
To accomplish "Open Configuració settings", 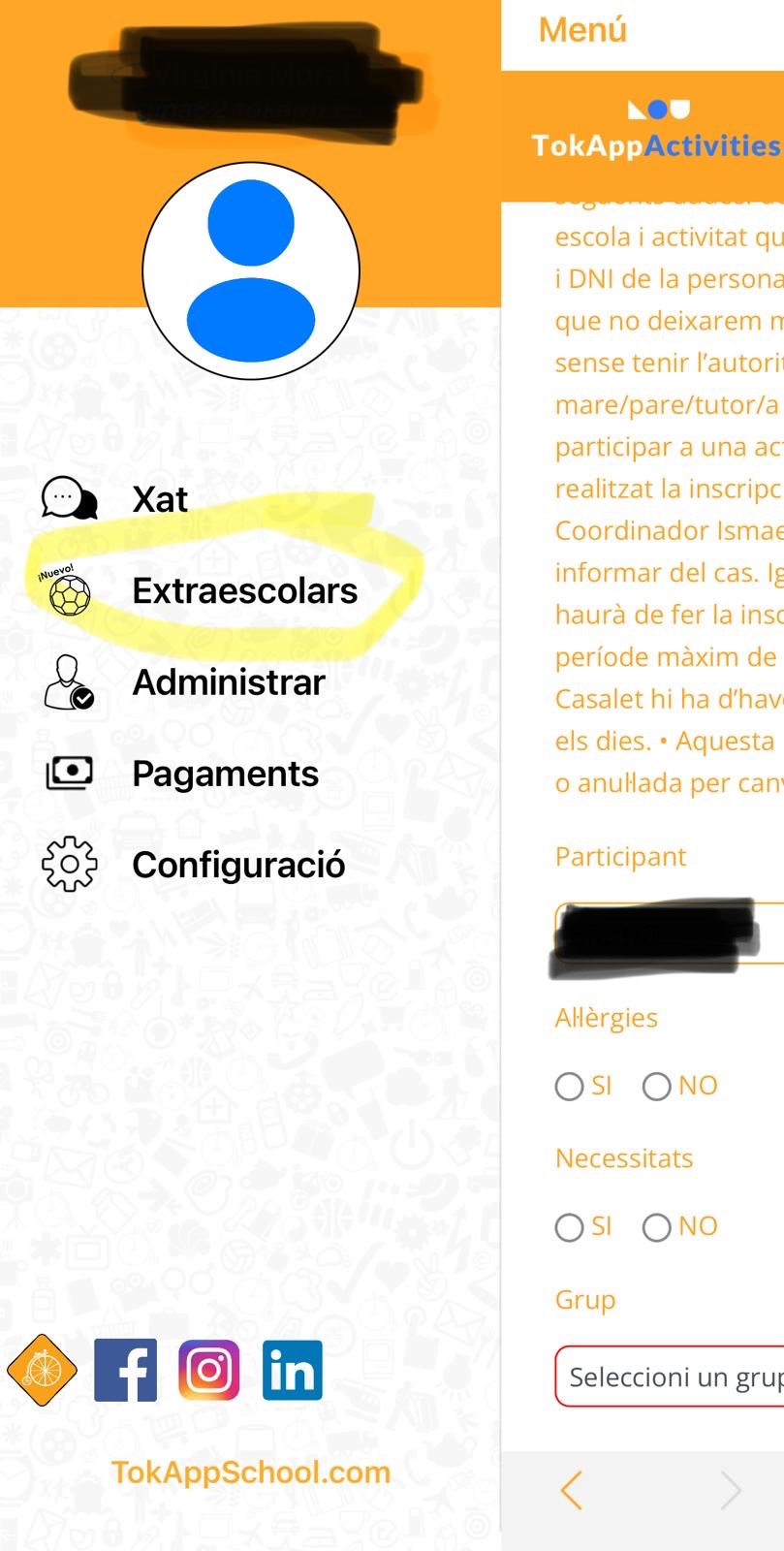I will tap(237, 865).
